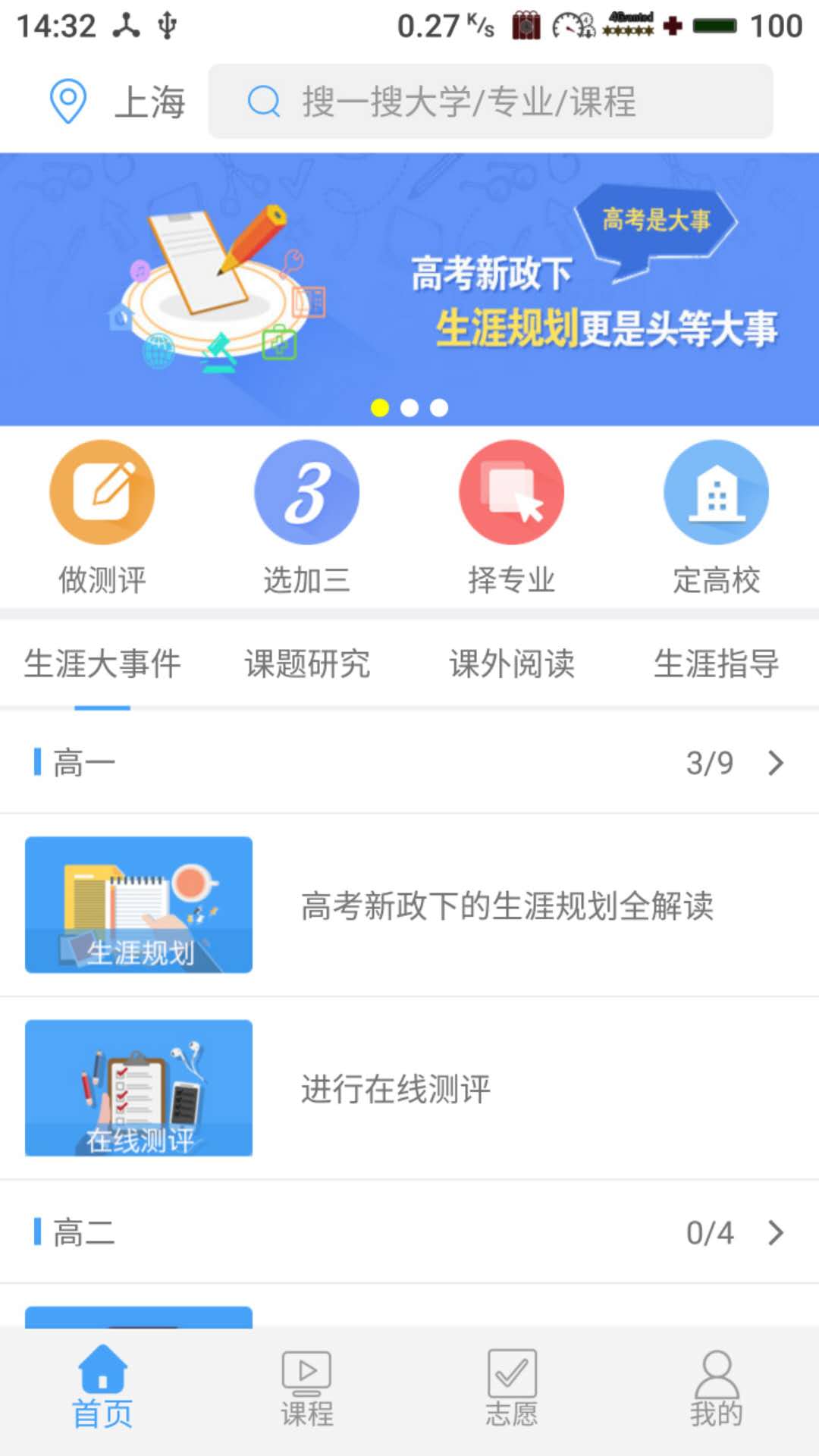Expand the 高一 section with chevron
The width and height of the screenshot is (819, 1456).
tap(774, 764)
